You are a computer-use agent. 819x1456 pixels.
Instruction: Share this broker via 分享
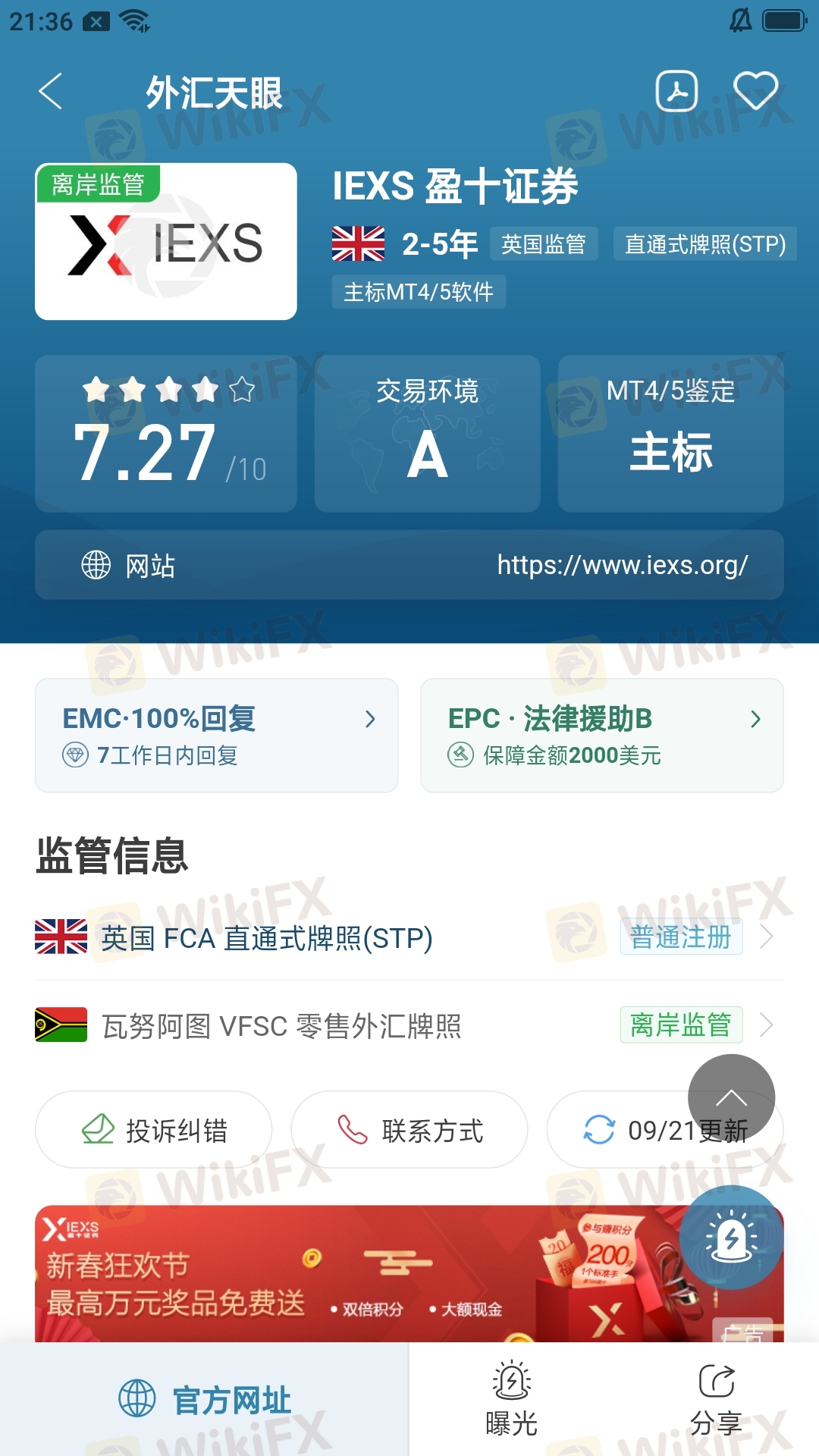(716, 1400)
